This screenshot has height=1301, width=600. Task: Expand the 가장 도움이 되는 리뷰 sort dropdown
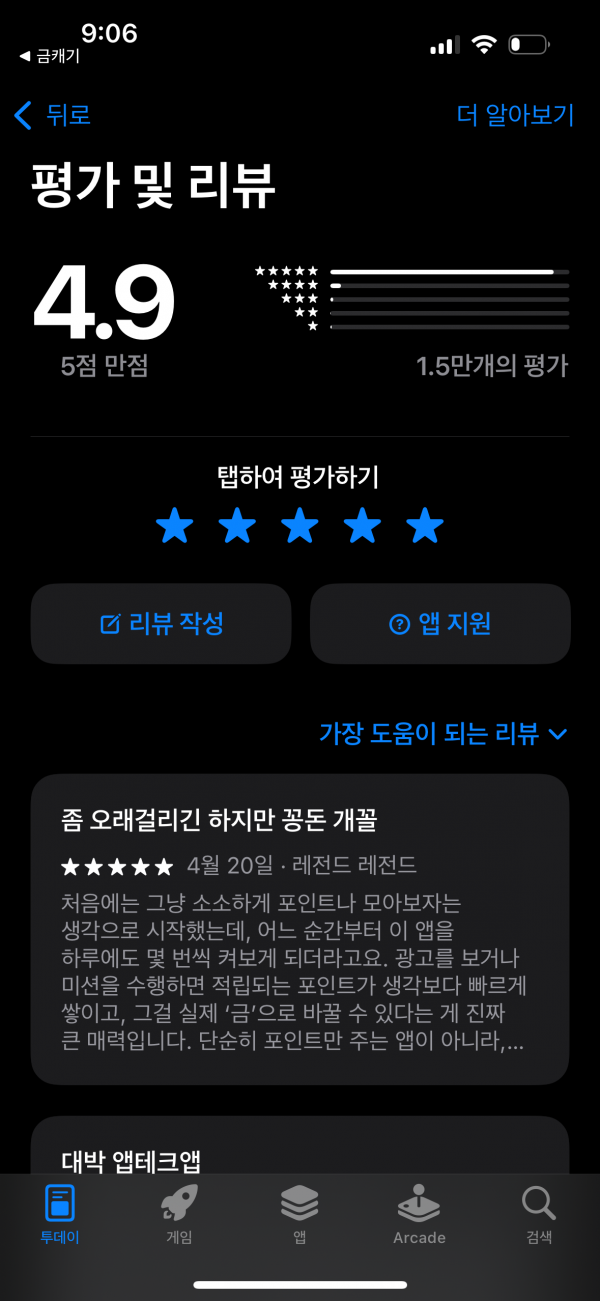(443, 733)
